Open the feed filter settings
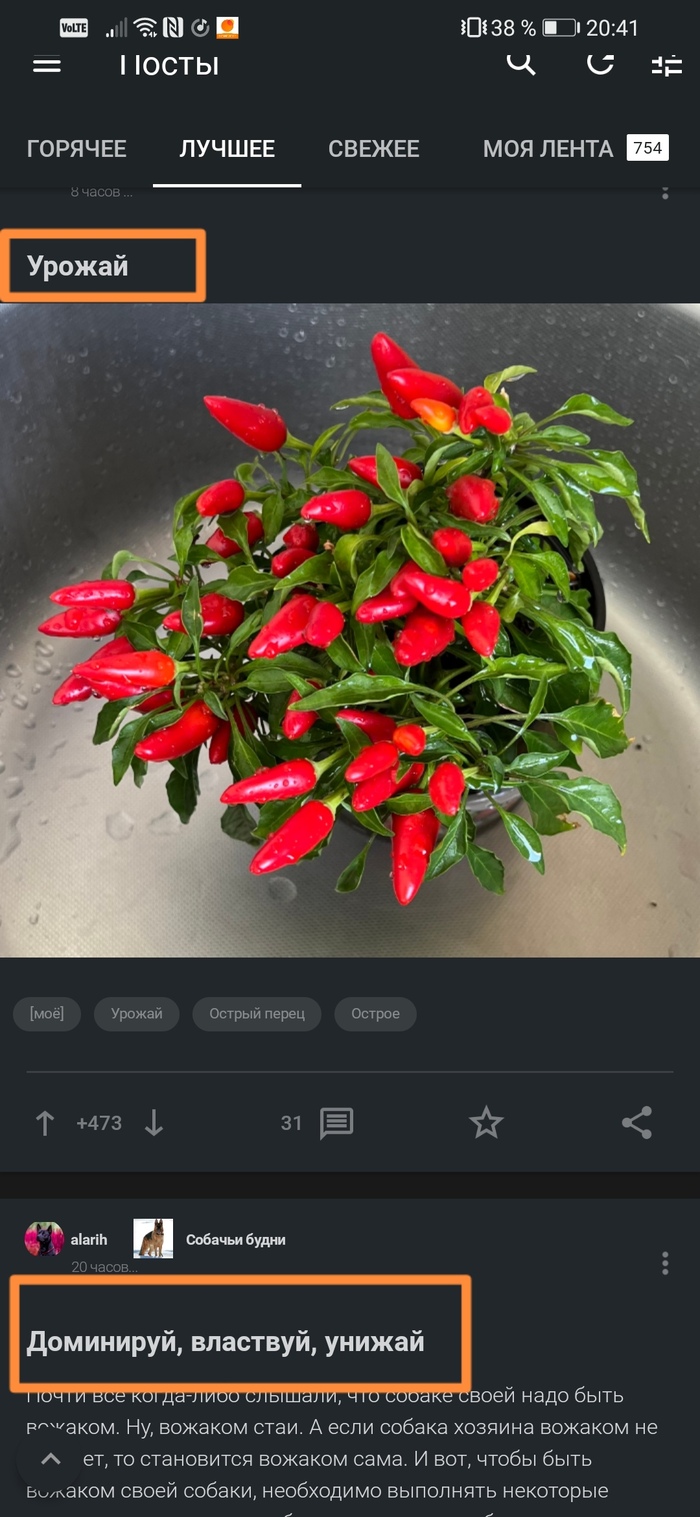 pyautogui.click(x=666, y=66)
